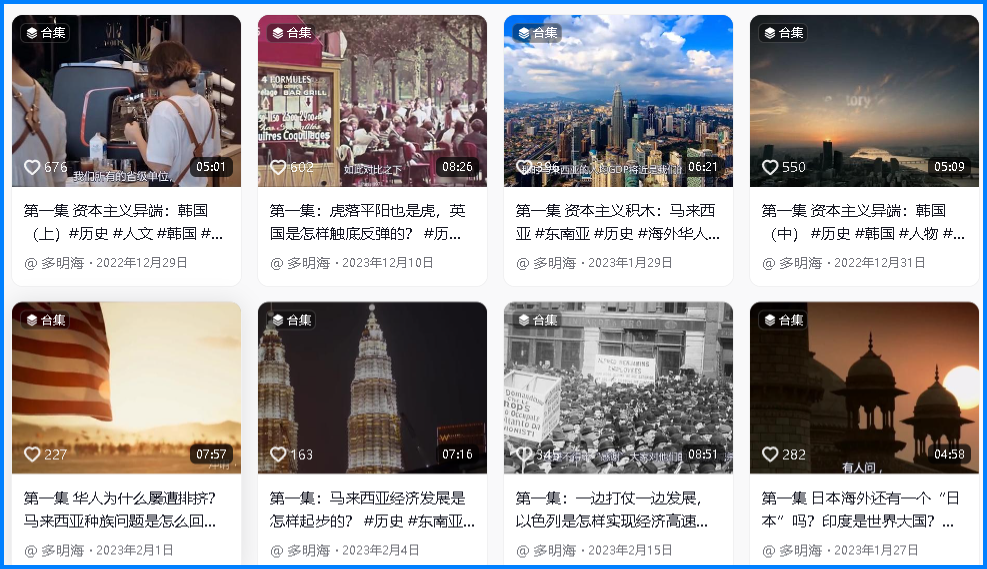
Task: Open the video 资本主义异端：韩国（中）
Action: (864, 100)
